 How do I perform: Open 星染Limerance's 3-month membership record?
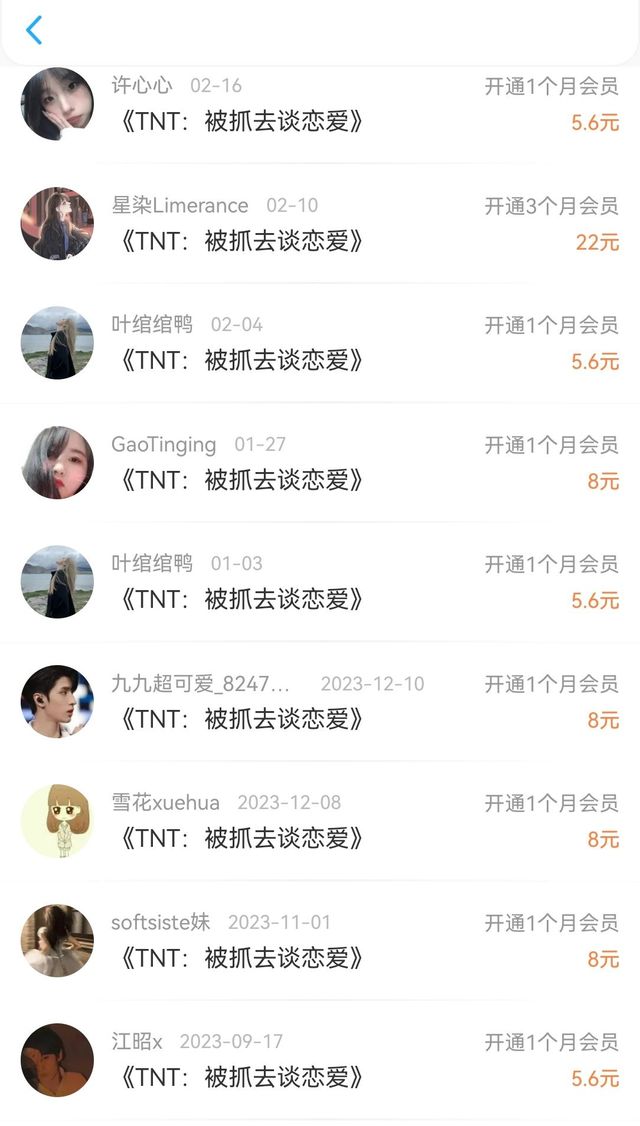(320, 224)
